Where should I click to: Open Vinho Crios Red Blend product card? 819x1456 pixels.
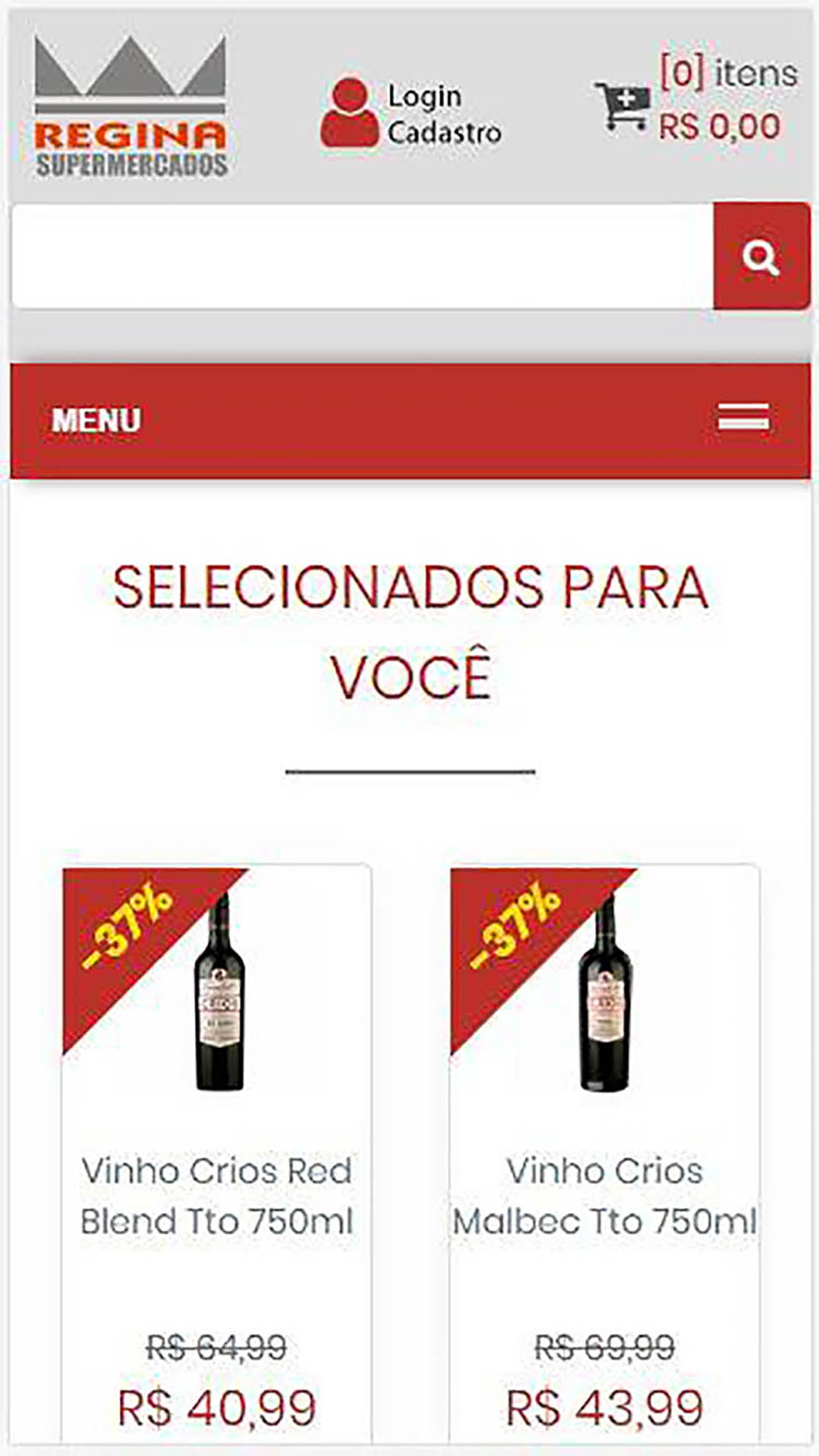click(x=217, y=1154)
